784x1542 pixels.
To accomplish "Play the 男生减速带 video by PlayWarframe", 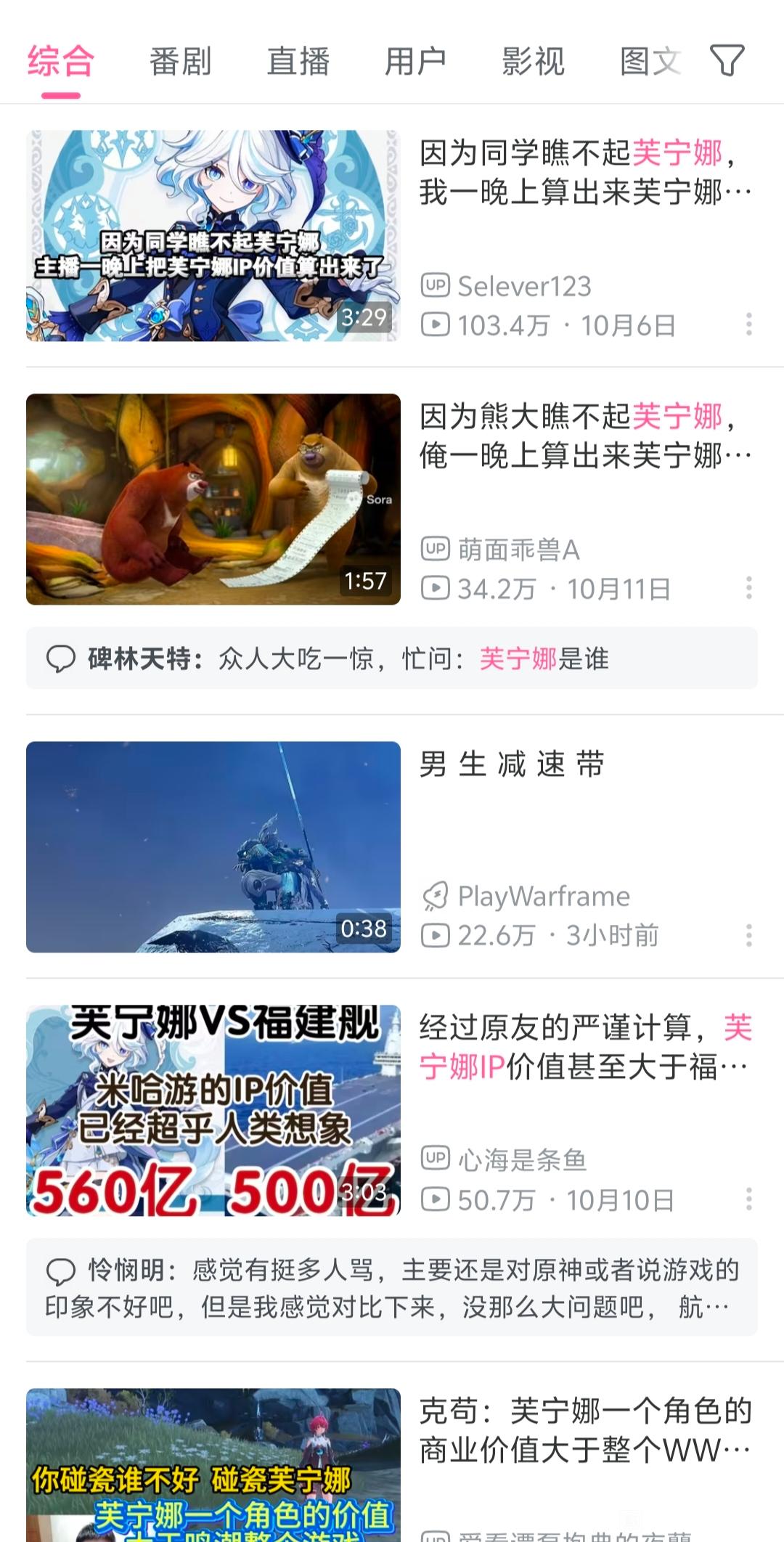I will [x=213, y=847].
